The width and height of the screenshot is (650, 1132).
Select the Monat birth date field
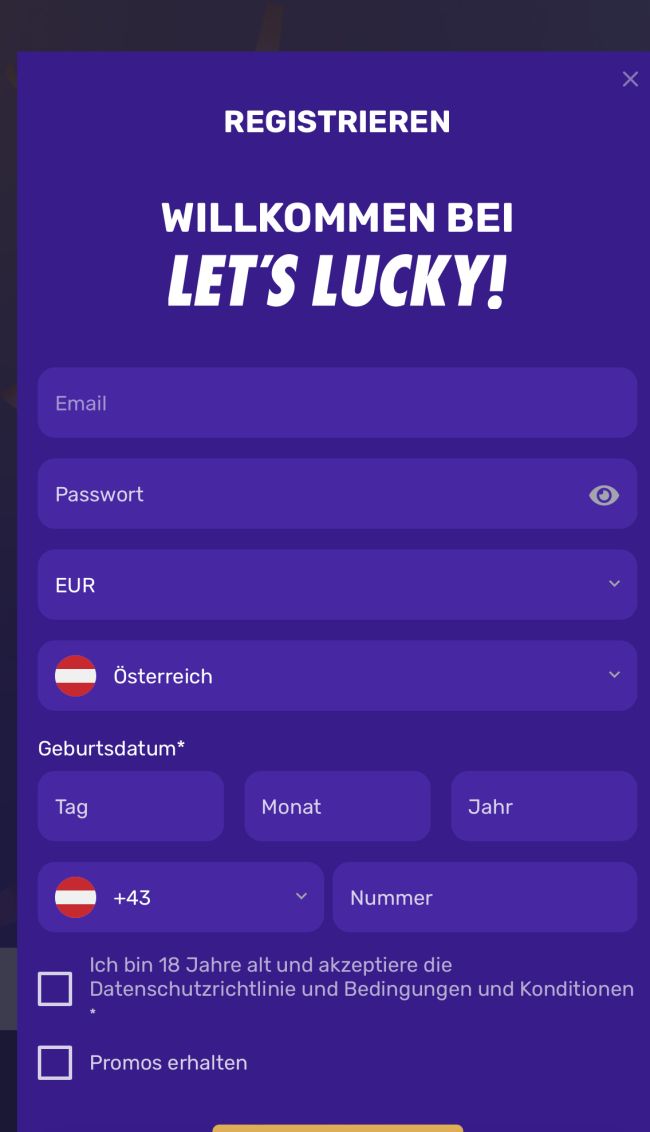pos(337,806)
